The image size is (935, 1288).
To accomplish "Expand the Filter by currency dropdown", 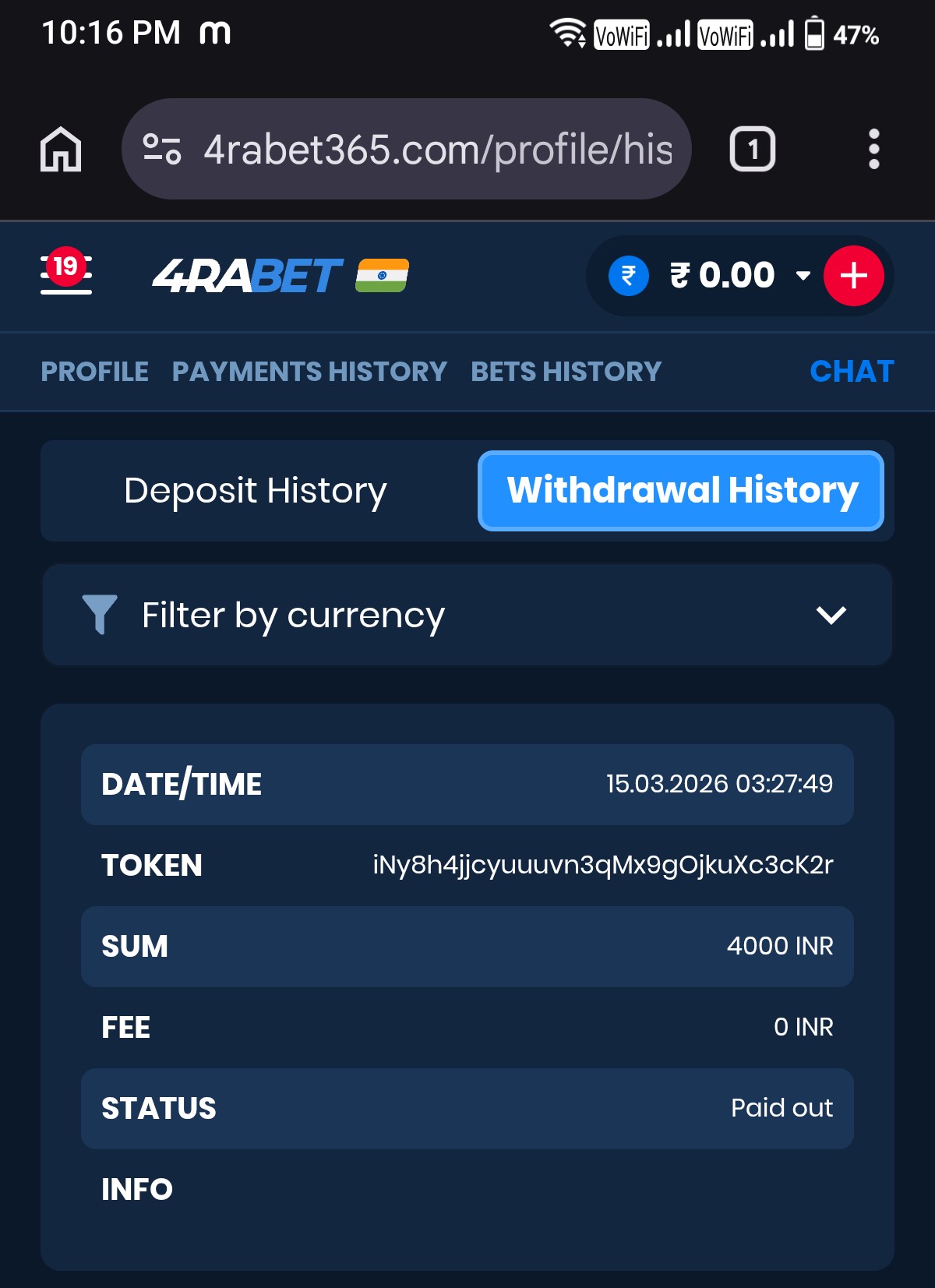I will pos(467,615).
